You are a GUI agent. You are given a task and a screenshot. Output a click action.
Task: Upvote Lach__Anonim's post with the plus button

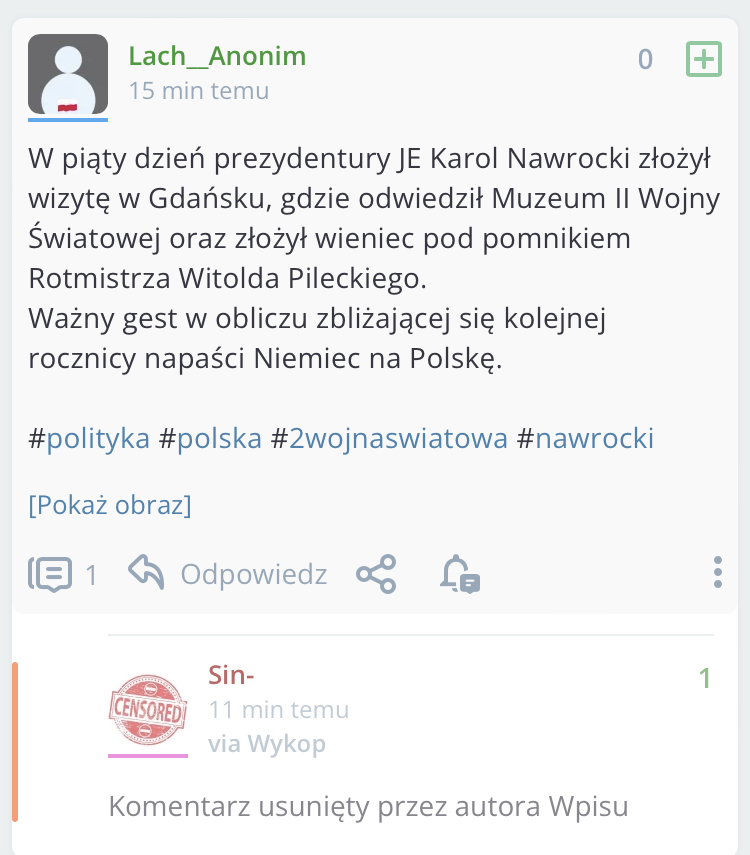[x=704, y=59]
